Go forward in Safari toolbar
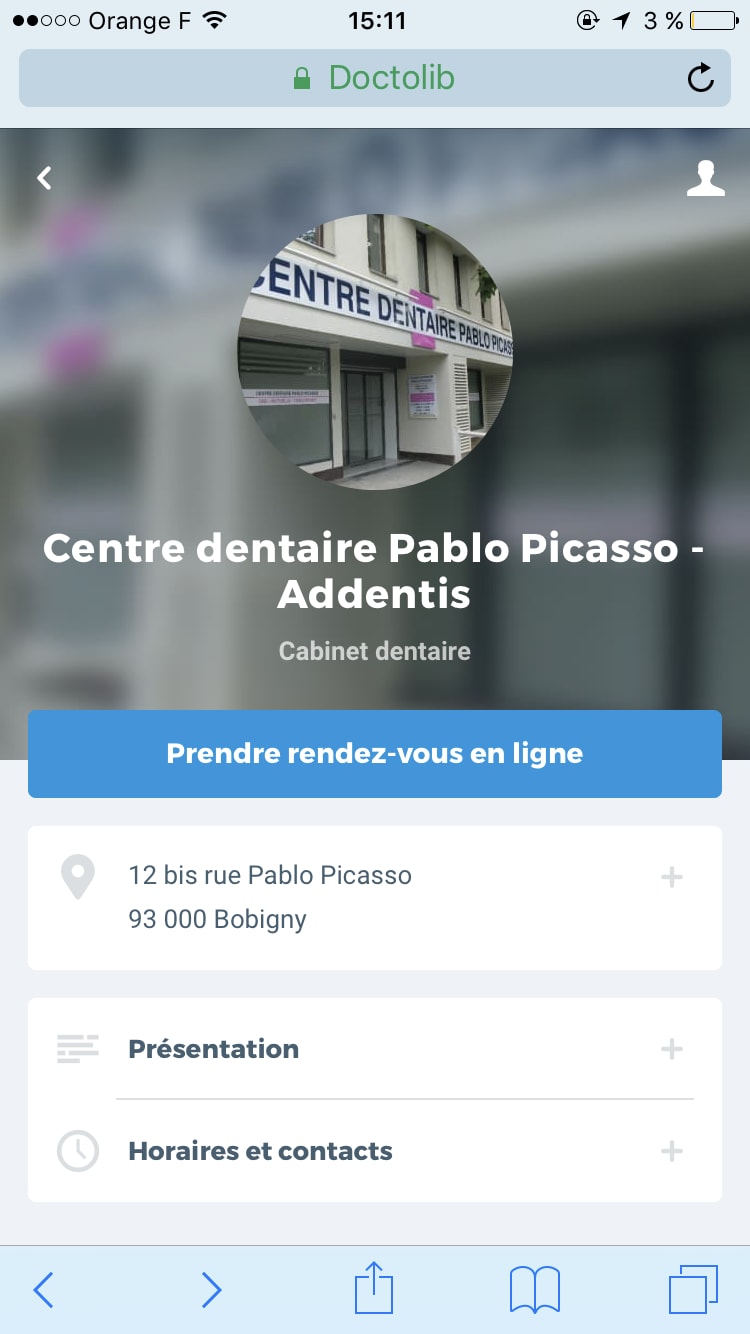Image resolution: width=750 pixels, height=1334 pixels. click(x=211, y=1290)
